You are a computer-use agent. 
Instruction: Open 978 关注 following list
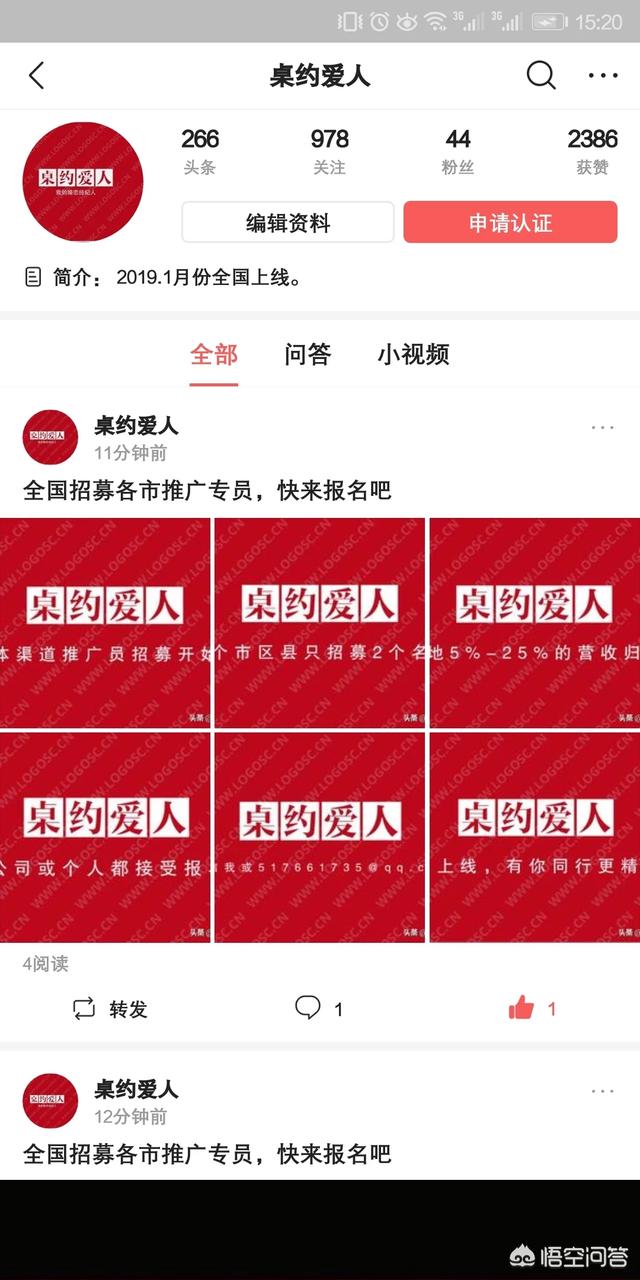click(x=329, y=151)
